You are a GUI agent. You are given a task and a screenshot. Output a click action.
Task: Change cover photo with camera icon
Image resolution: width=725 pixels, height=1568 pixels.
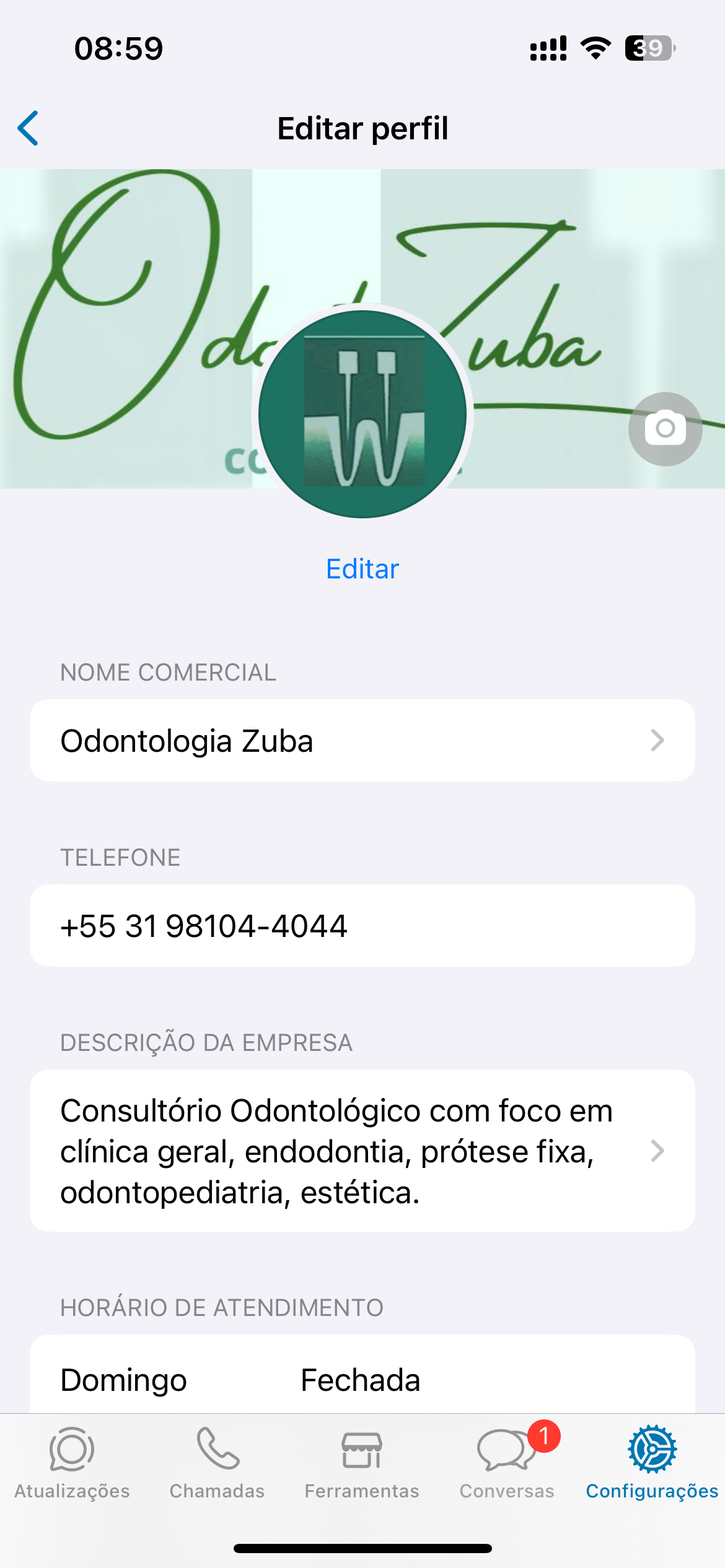pyautogui.click(x=665, y=429)
